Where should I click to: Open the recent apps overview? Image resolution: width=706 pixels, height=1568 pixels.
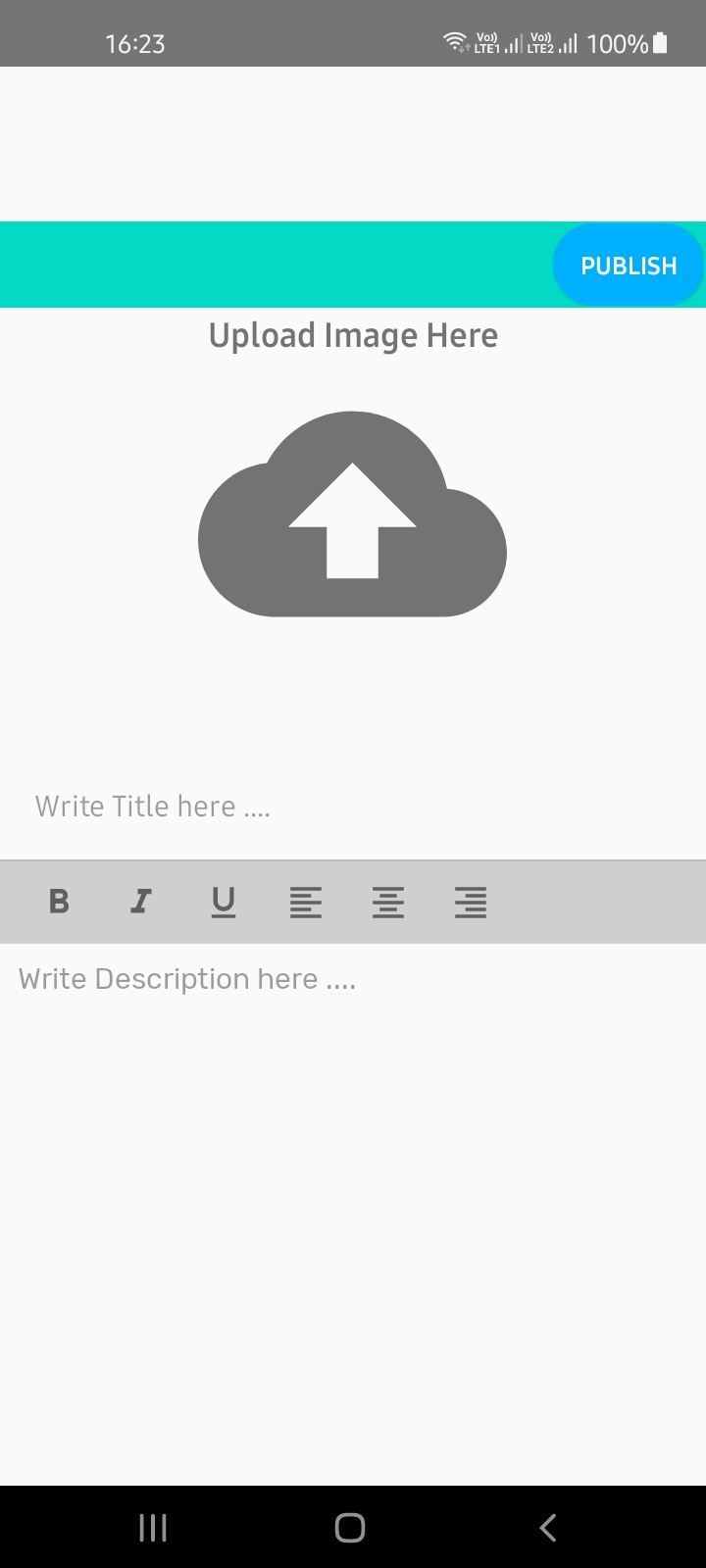pyautogui.click(x=153, y=1527)
